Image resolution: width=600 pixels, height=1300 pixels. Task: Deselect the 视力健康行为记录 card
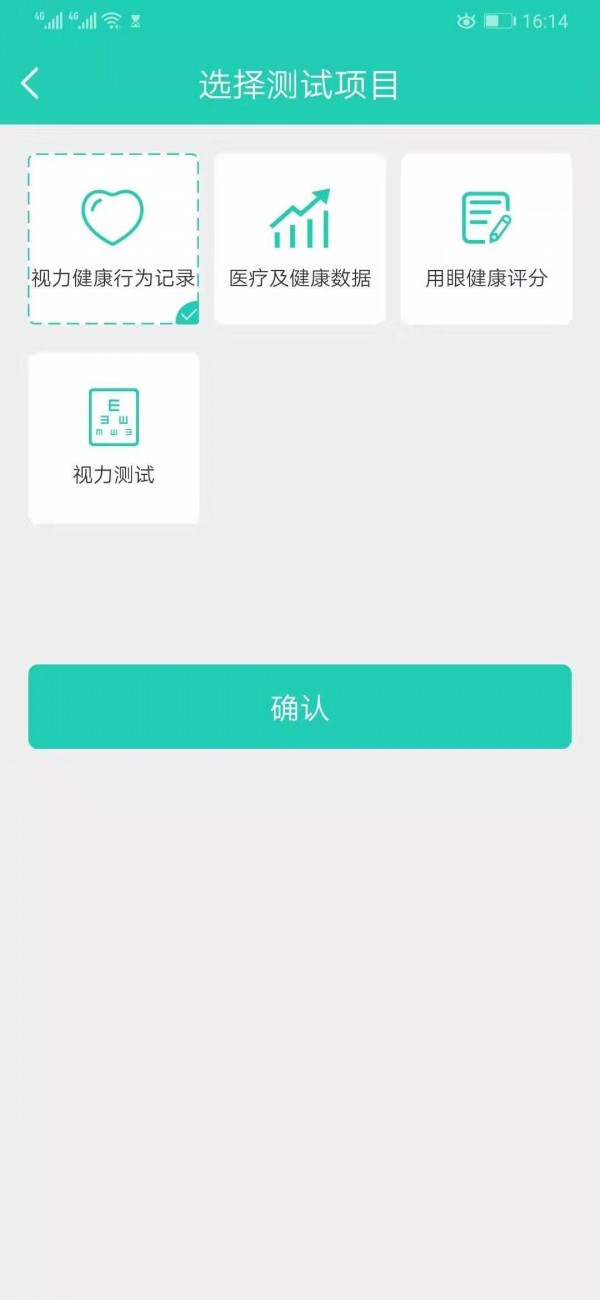pyautogui.click(x=113, y=239)
